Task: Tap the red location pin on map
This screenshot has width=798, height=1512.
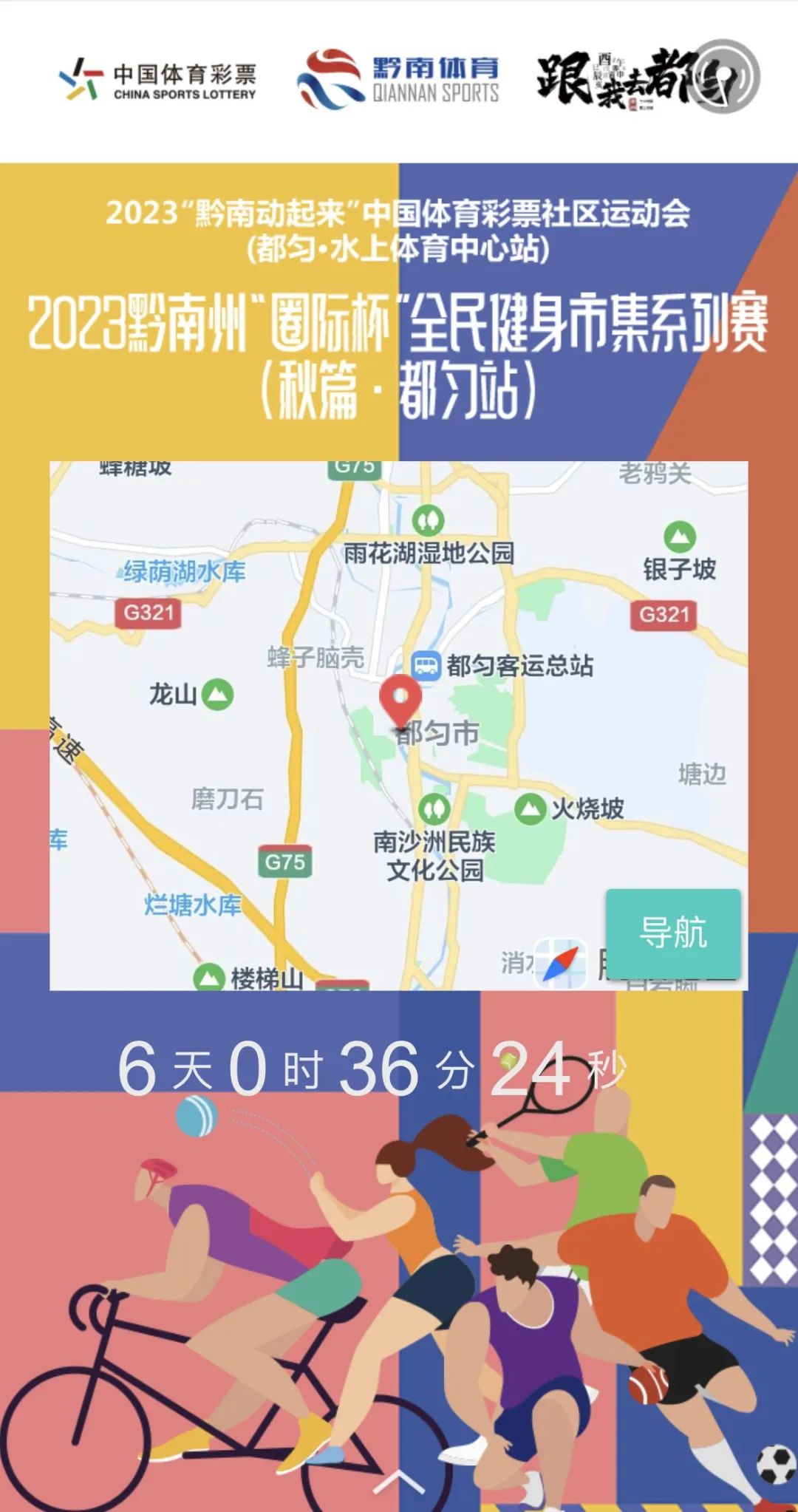Action: coord(400,698)
